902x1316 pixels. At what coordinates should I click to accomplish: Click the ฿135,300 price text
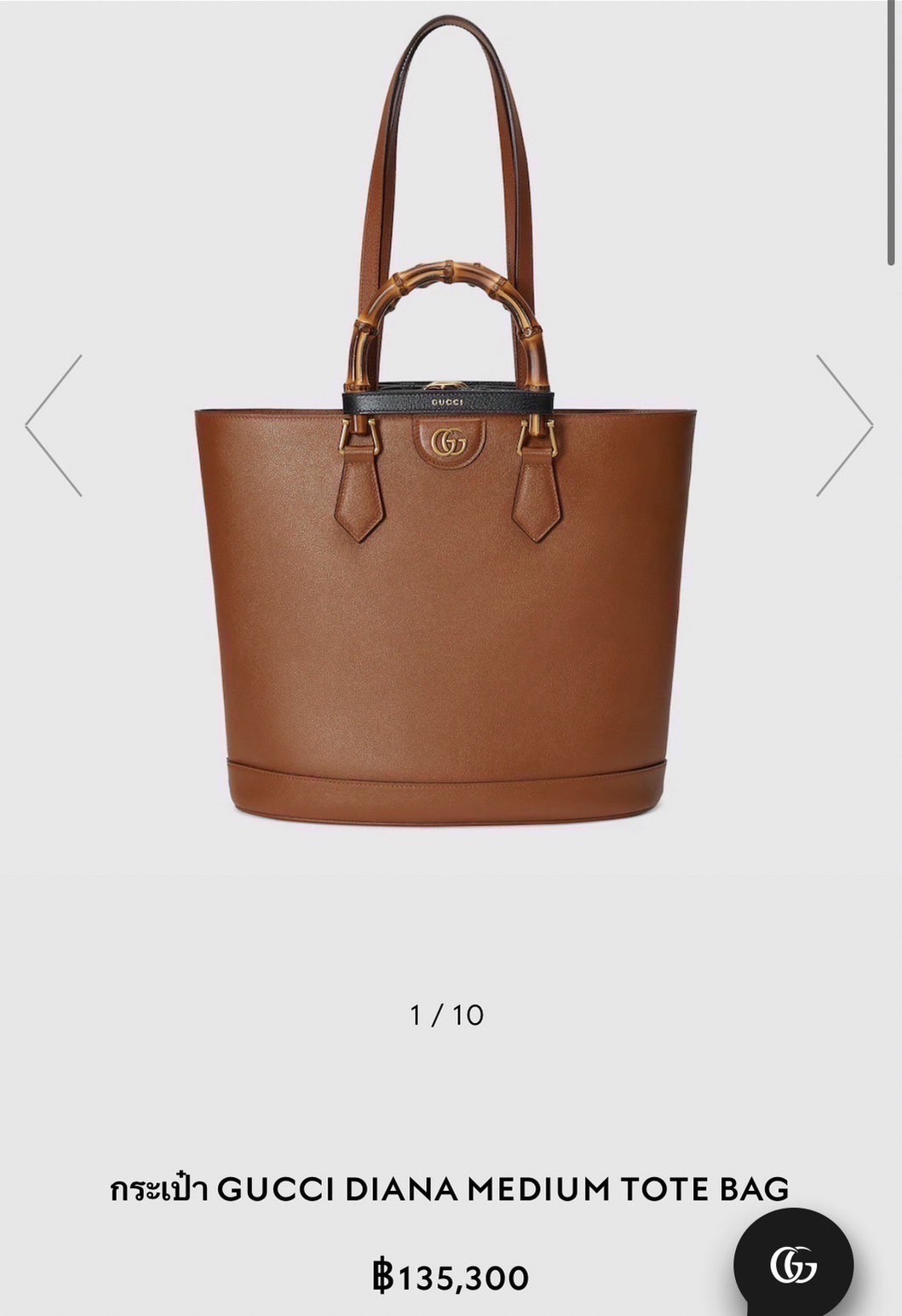[451, 1275]
